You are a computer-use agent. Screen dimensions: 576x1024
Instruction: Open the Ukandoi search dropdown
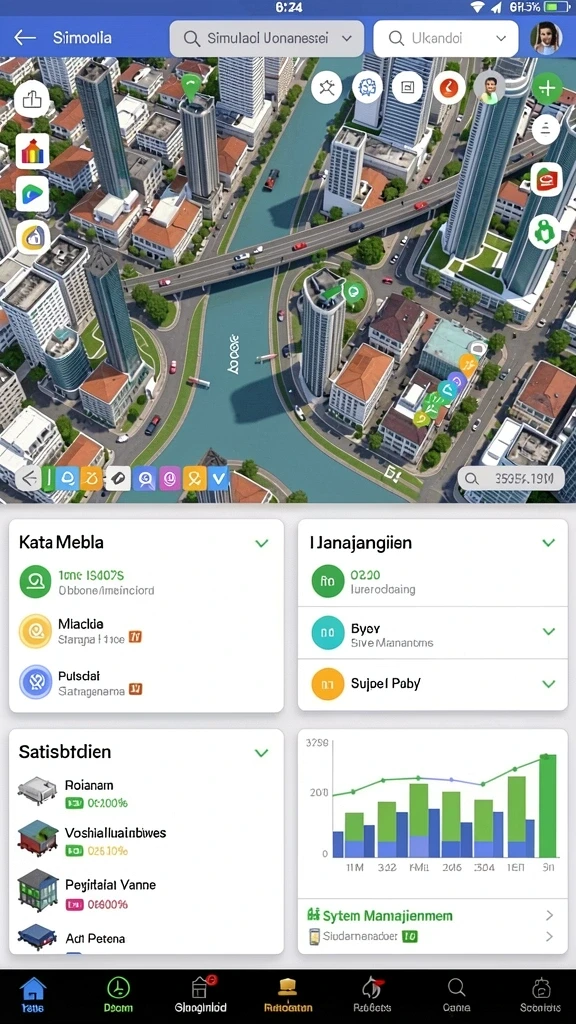tap(445, 39)
